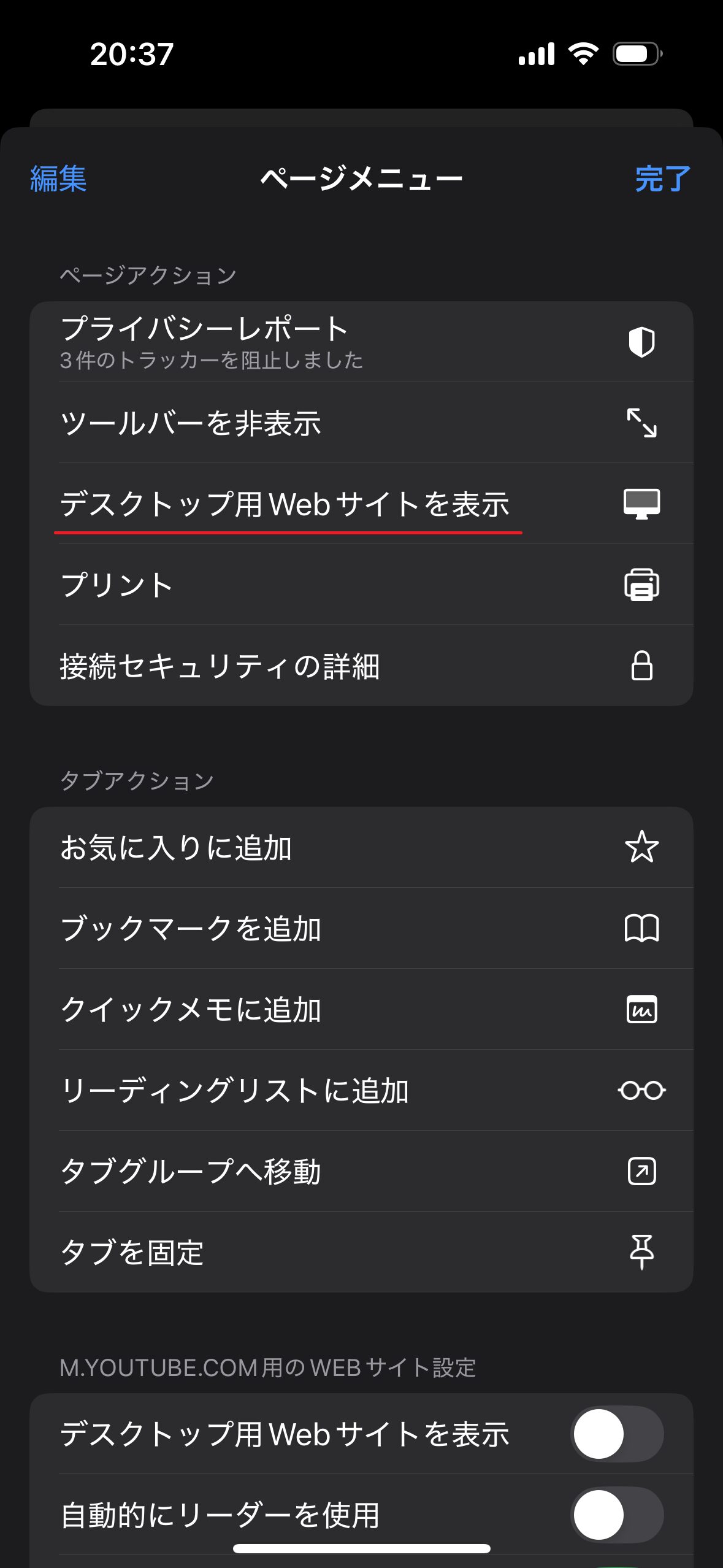The width and height of the screenshot is (723, 1568).
Task: Tap the underlined デスクトップ用Webサイトを表示 row
Action: pos(361,504)
